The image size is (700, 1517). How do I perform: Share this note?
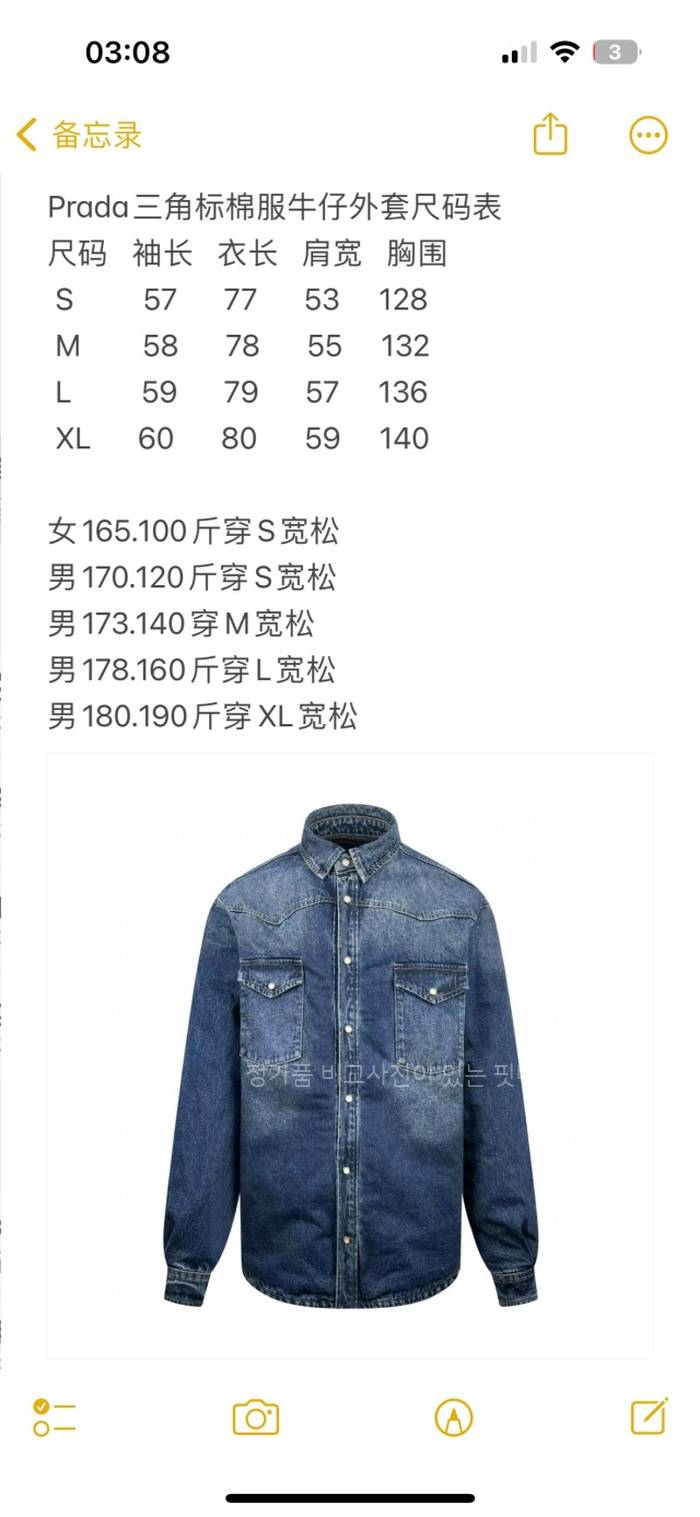[x=550, y=134]
